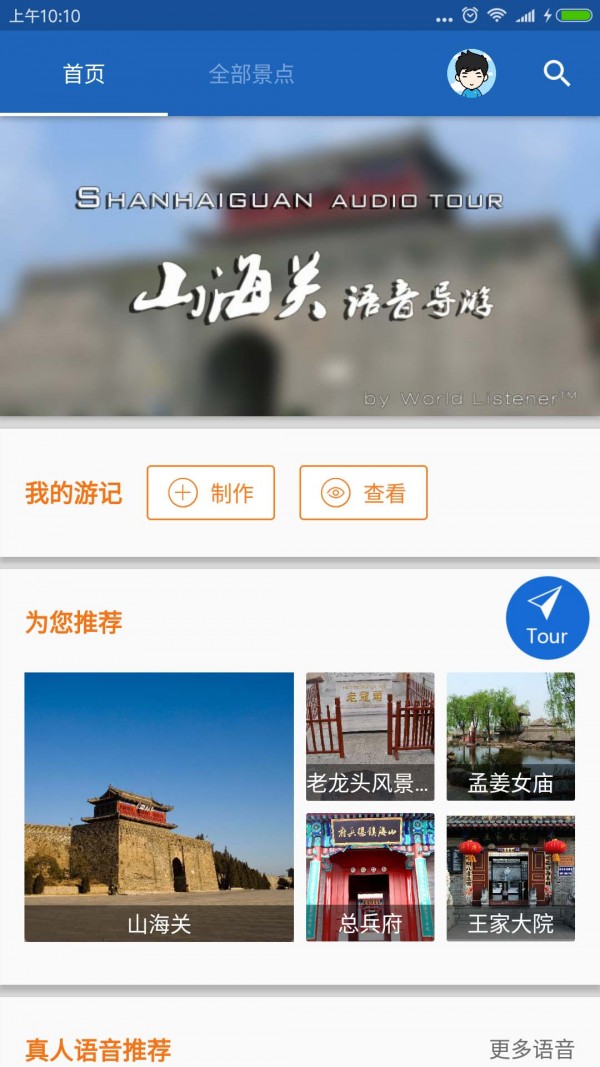Viewport: 600px width, 1067px height.
Task: Open the 山海关 attraction card
Action: coord(159,806)
